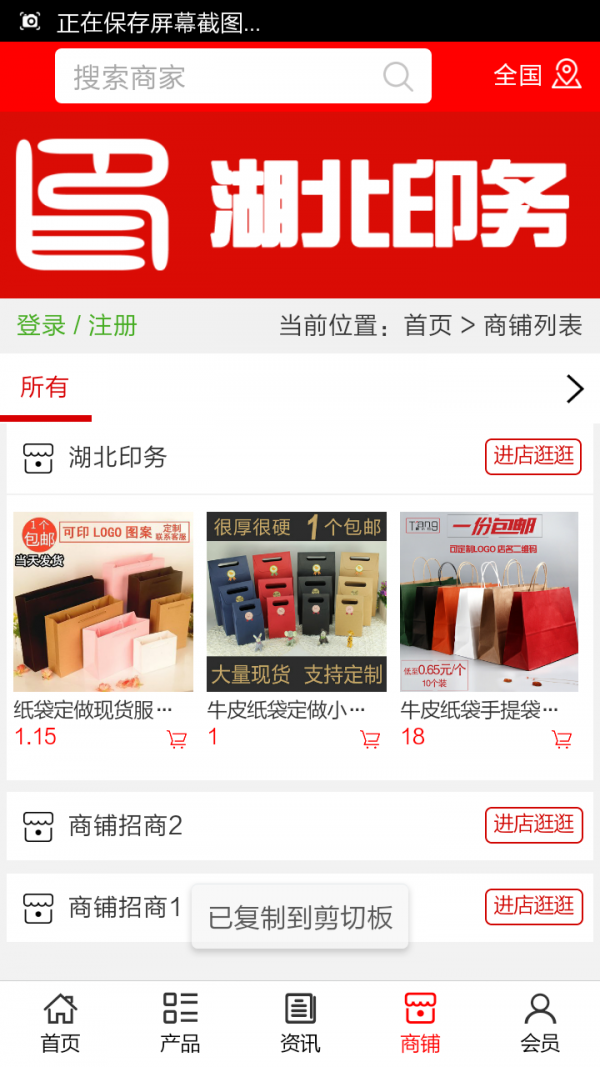Viewport: 600px width, 1067px height.
Task: Expand more categories with the right arrow
Action: click(x=574, y=389)
